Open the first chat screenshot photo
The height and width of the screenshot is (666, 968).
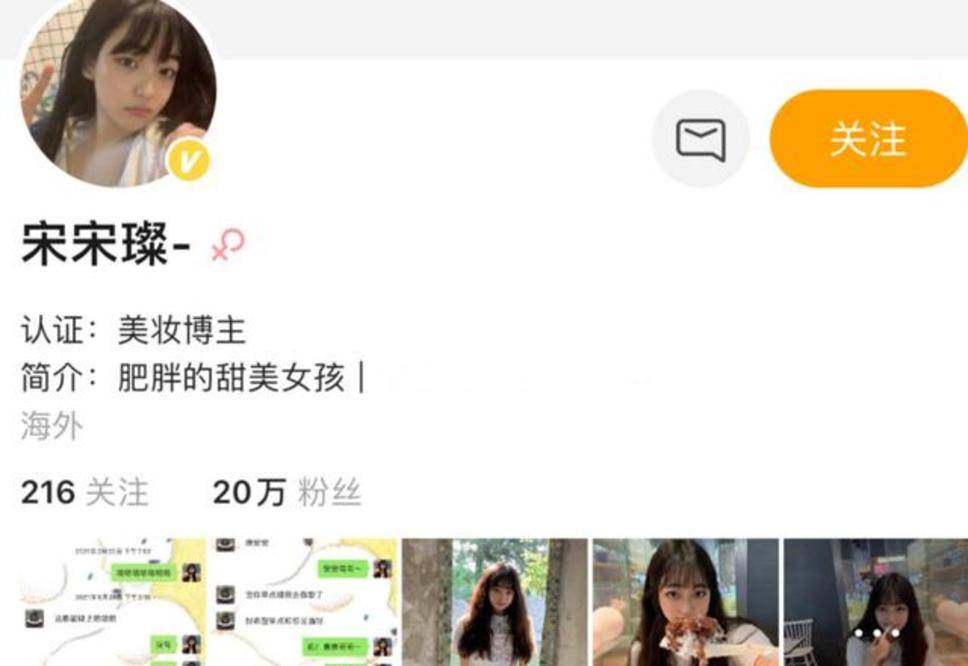pyautogui.click(x=111, y=602)
